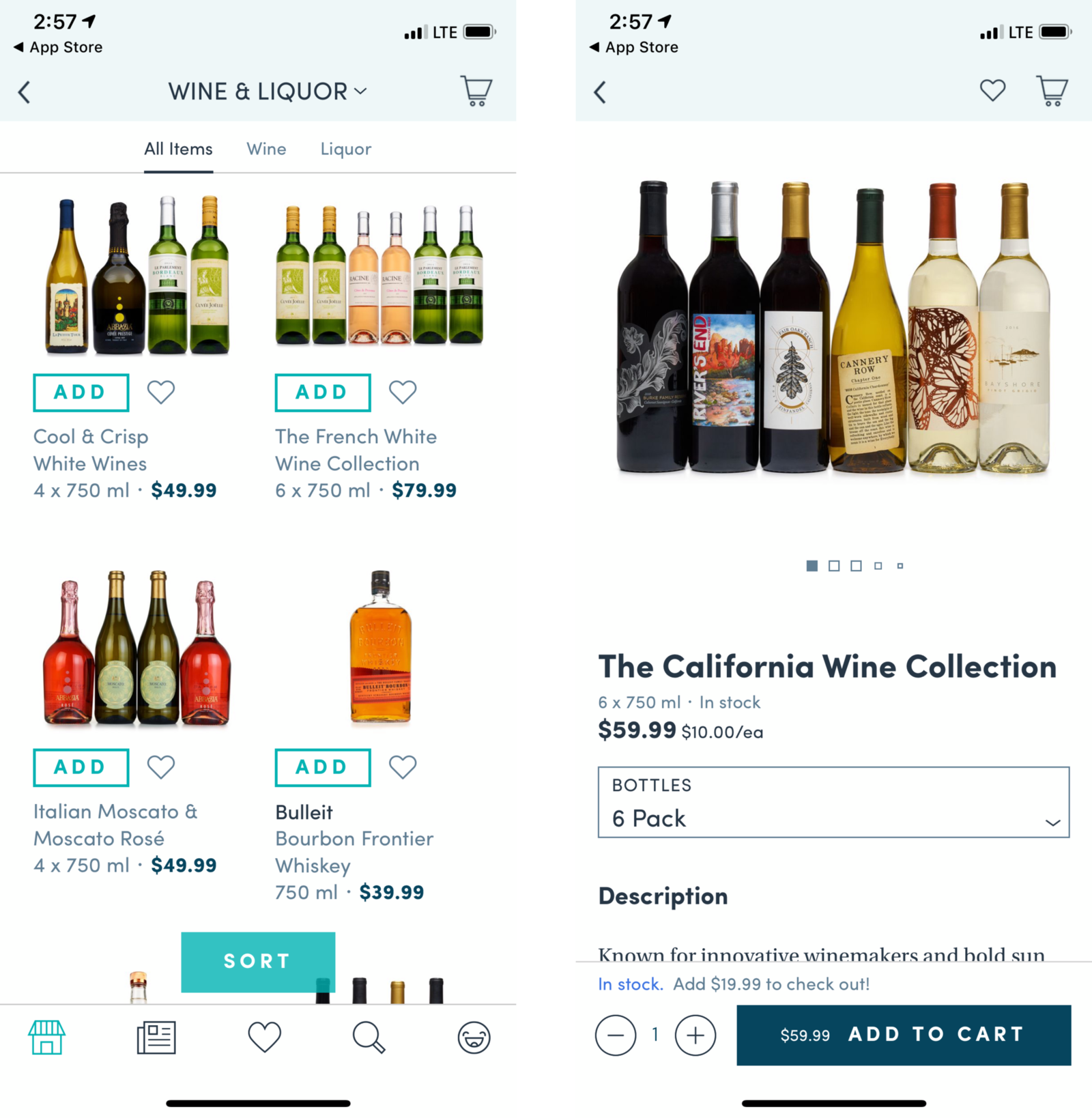The image size is (1092, 1118).
Task: Favorite the French White Wine Collection
Action: 402,392
